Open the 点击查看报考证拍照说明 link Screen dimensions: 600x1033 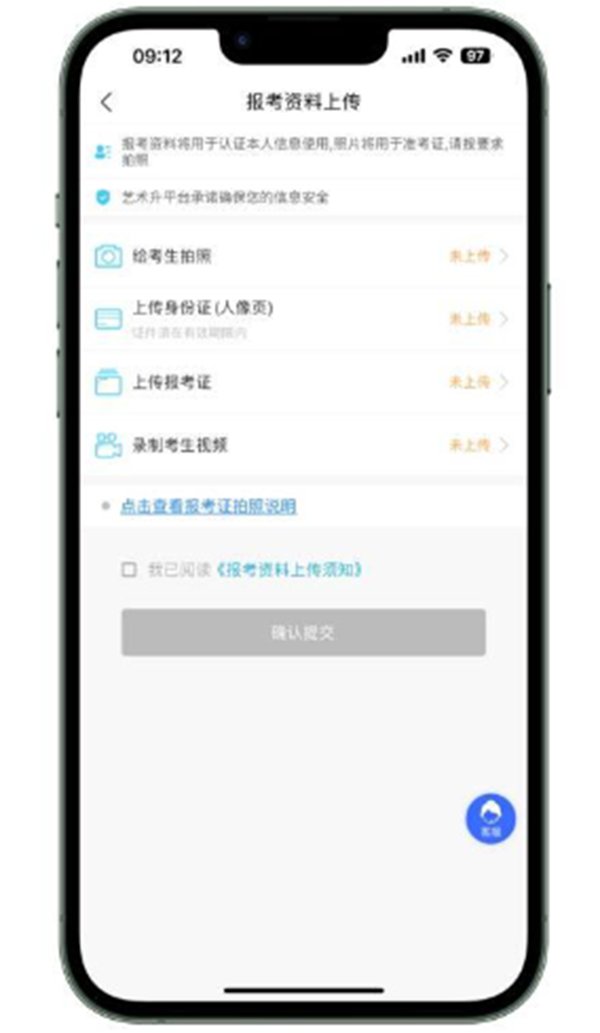point(208,507)
